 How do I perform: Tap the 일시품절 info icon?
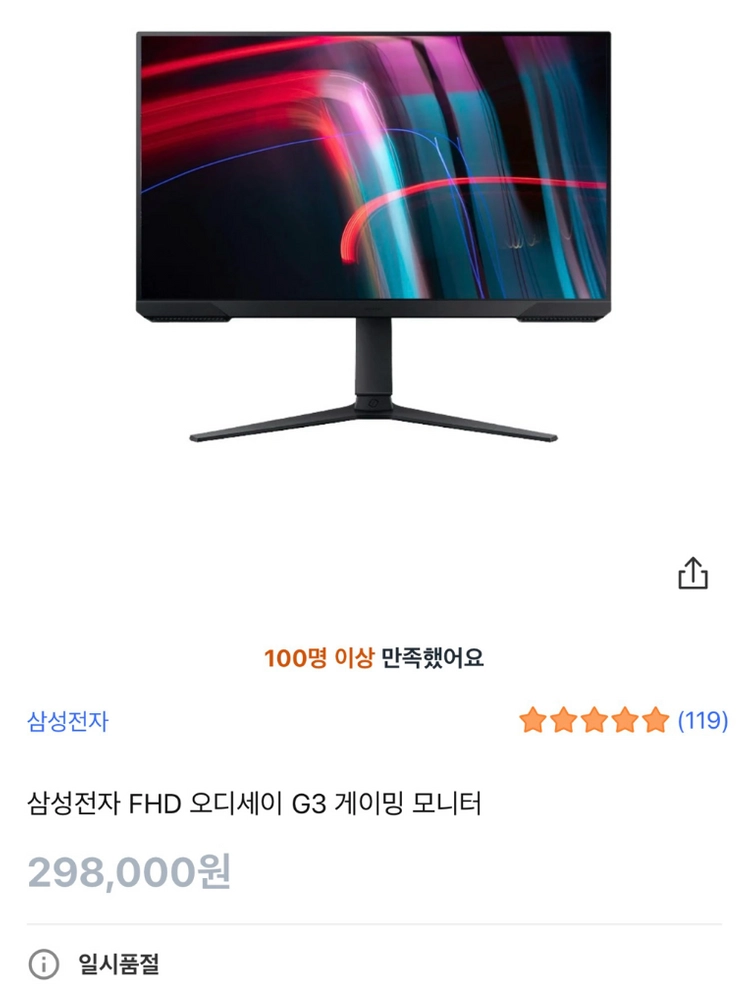(x=44, y=964)
